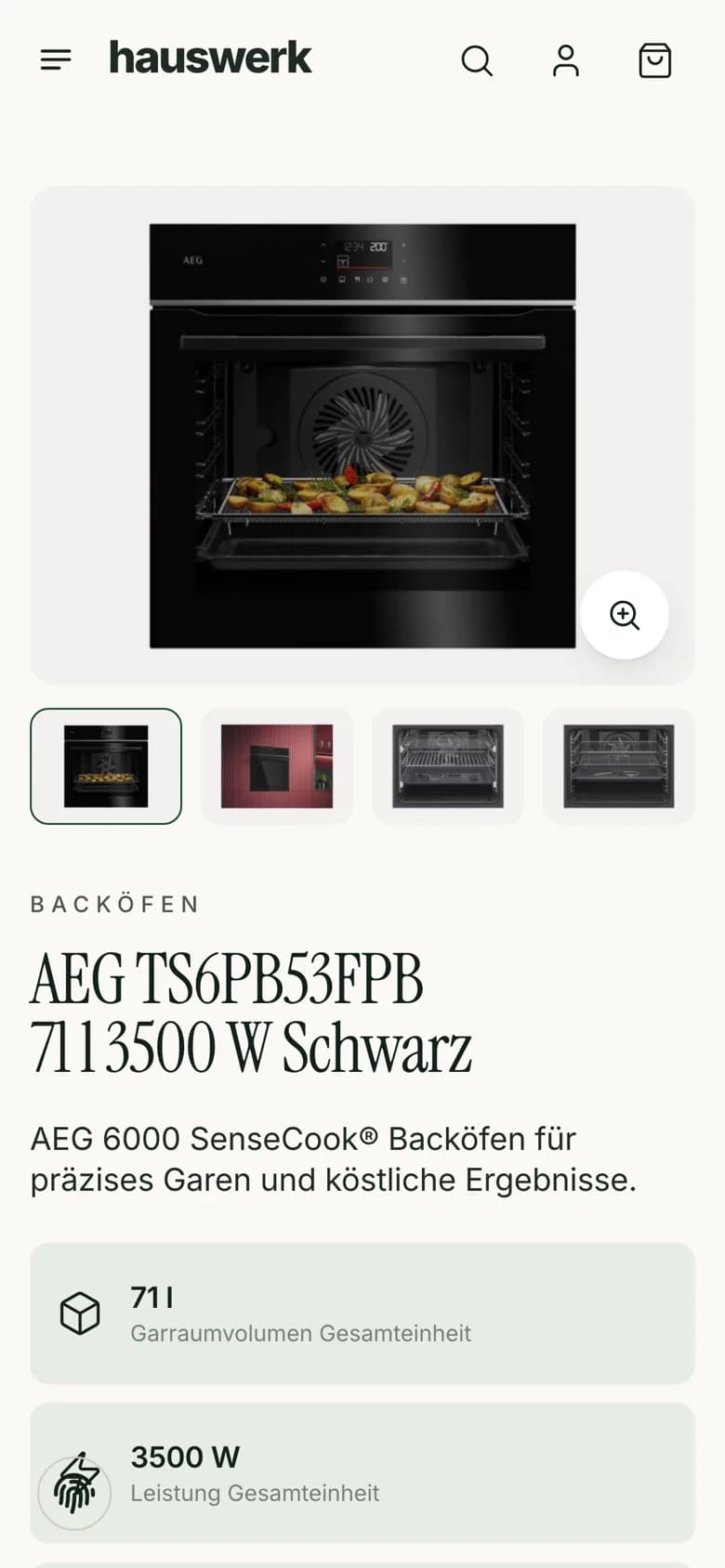Open the hamburger menu

tap(56, 60)
